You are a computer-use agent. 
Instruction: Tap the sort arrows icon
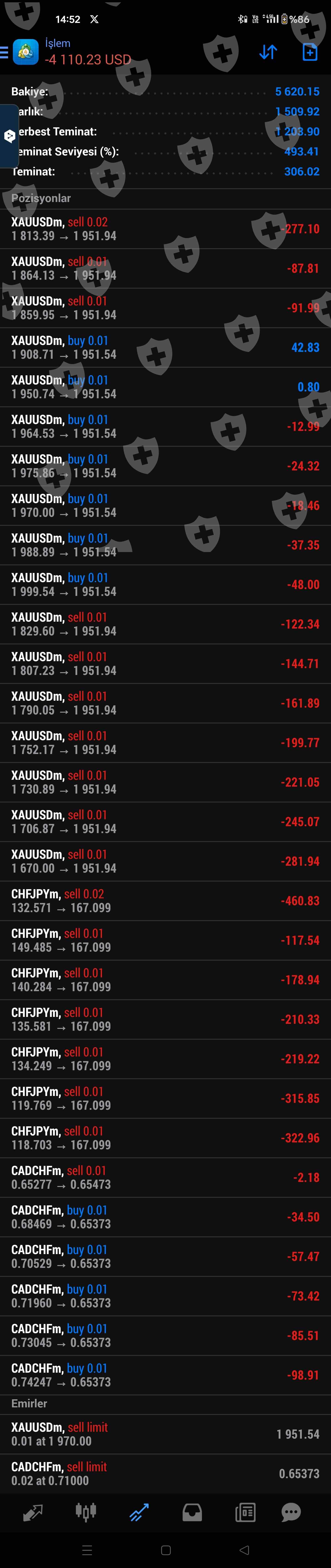[268, 52]
